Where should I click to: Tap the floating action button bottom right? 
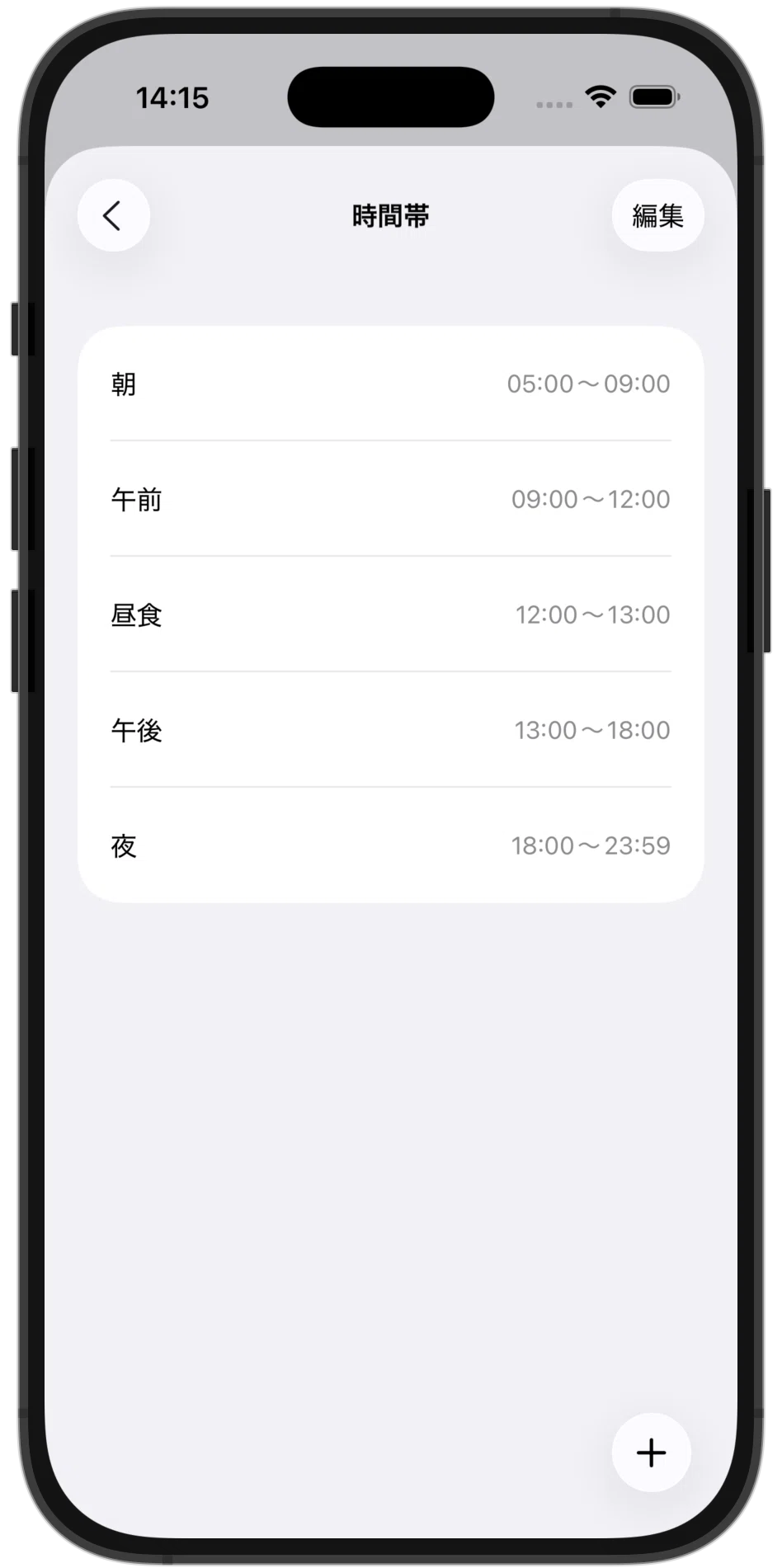650,1453
